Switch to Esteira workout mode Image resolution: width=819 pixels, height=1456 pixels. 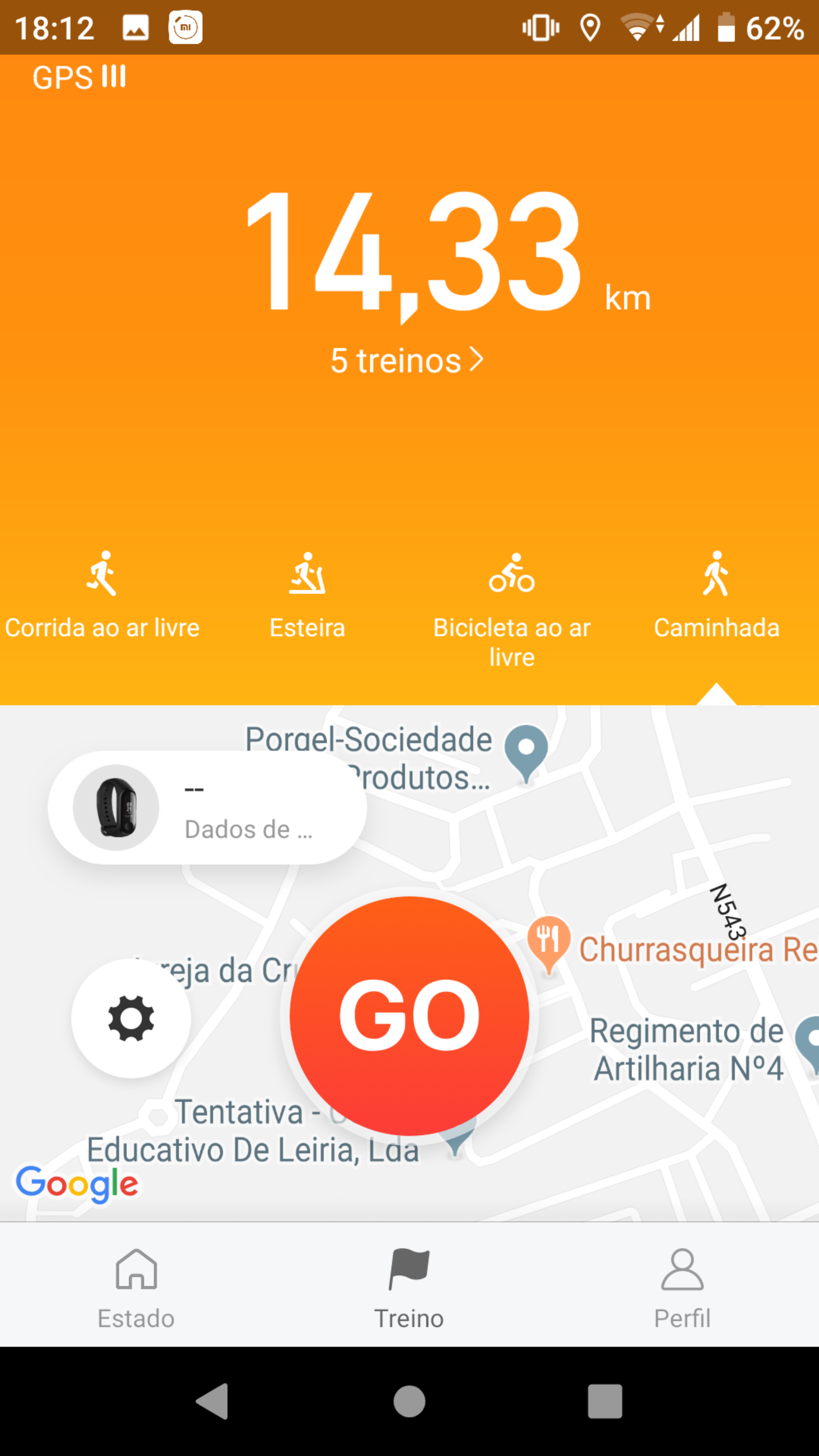point(307,596)
